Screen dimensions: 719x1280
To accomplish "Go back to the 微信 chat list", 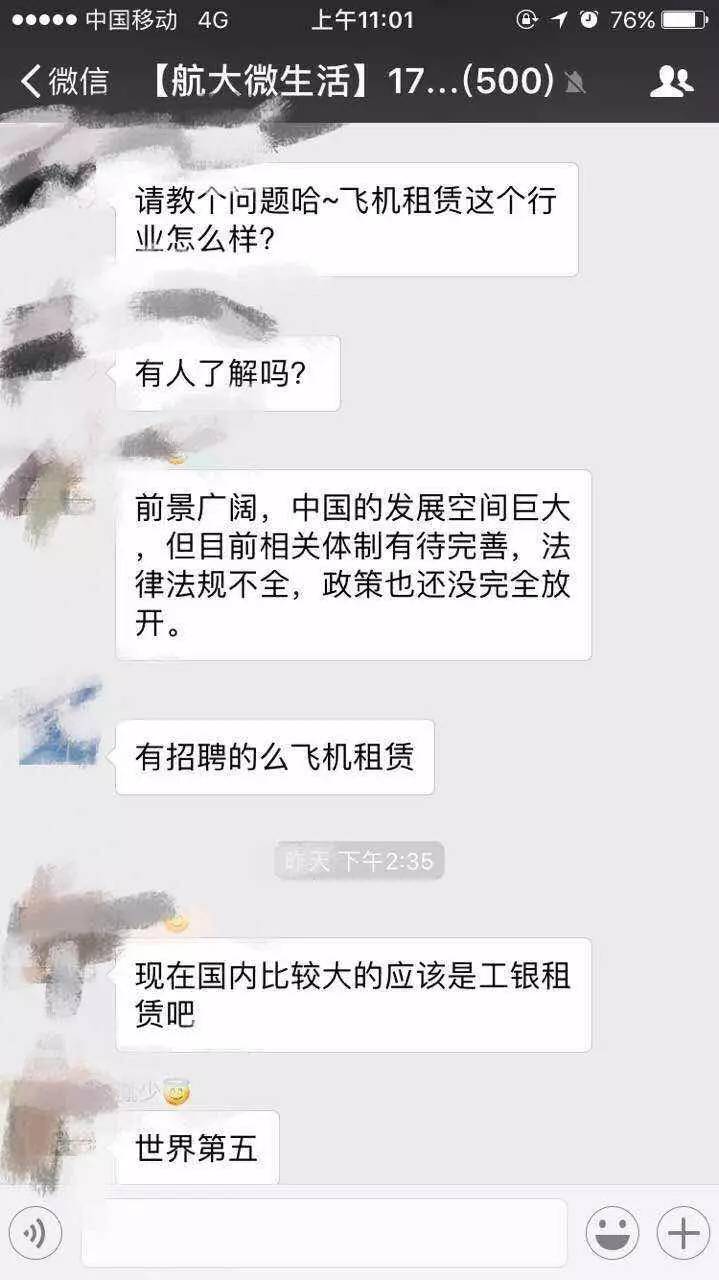I will (63, 81).
